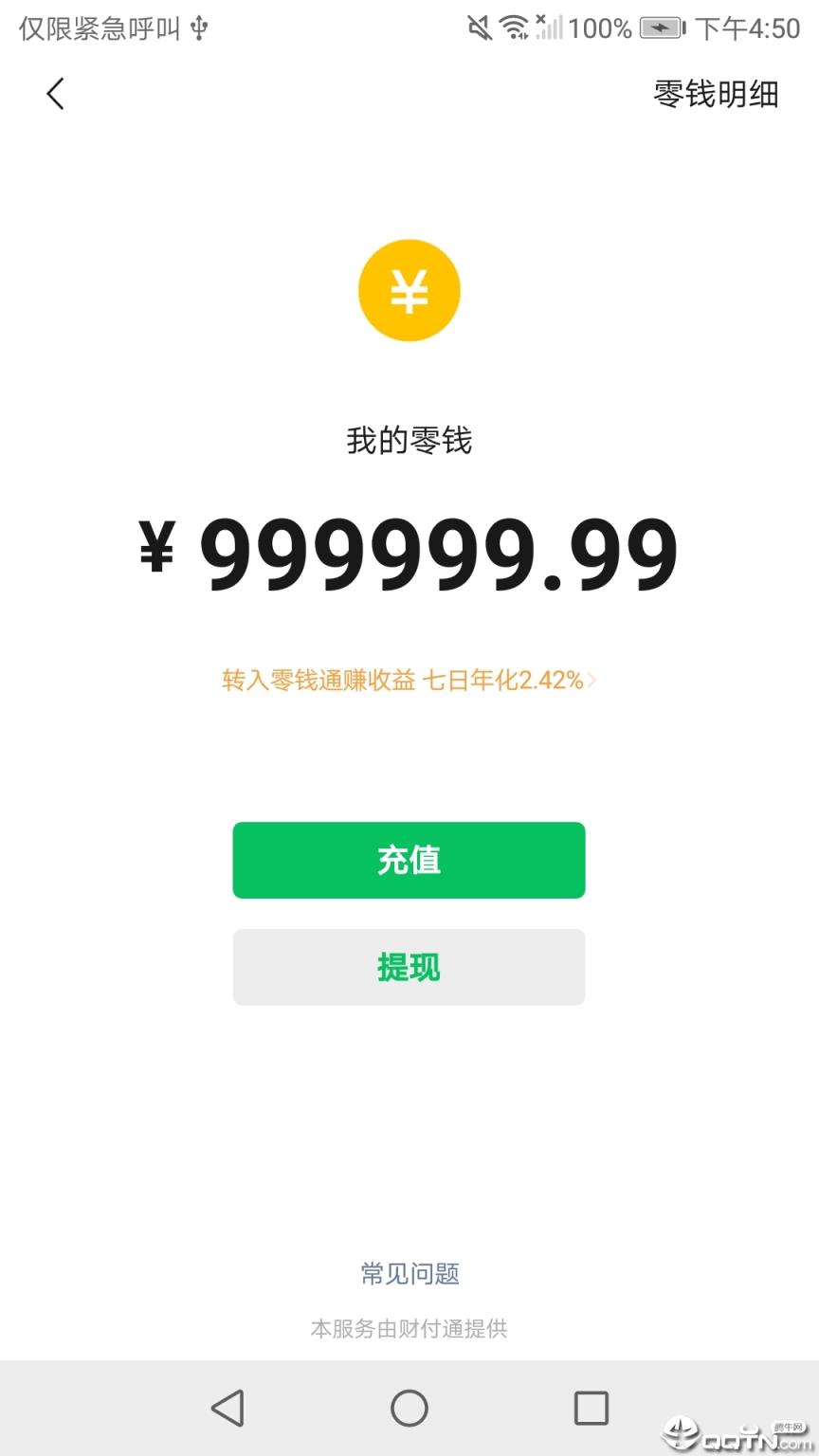Viewport: 819px width, 1456px height.
Task: Tap the 提现 withdraw button
Action: tap(409, 967)
